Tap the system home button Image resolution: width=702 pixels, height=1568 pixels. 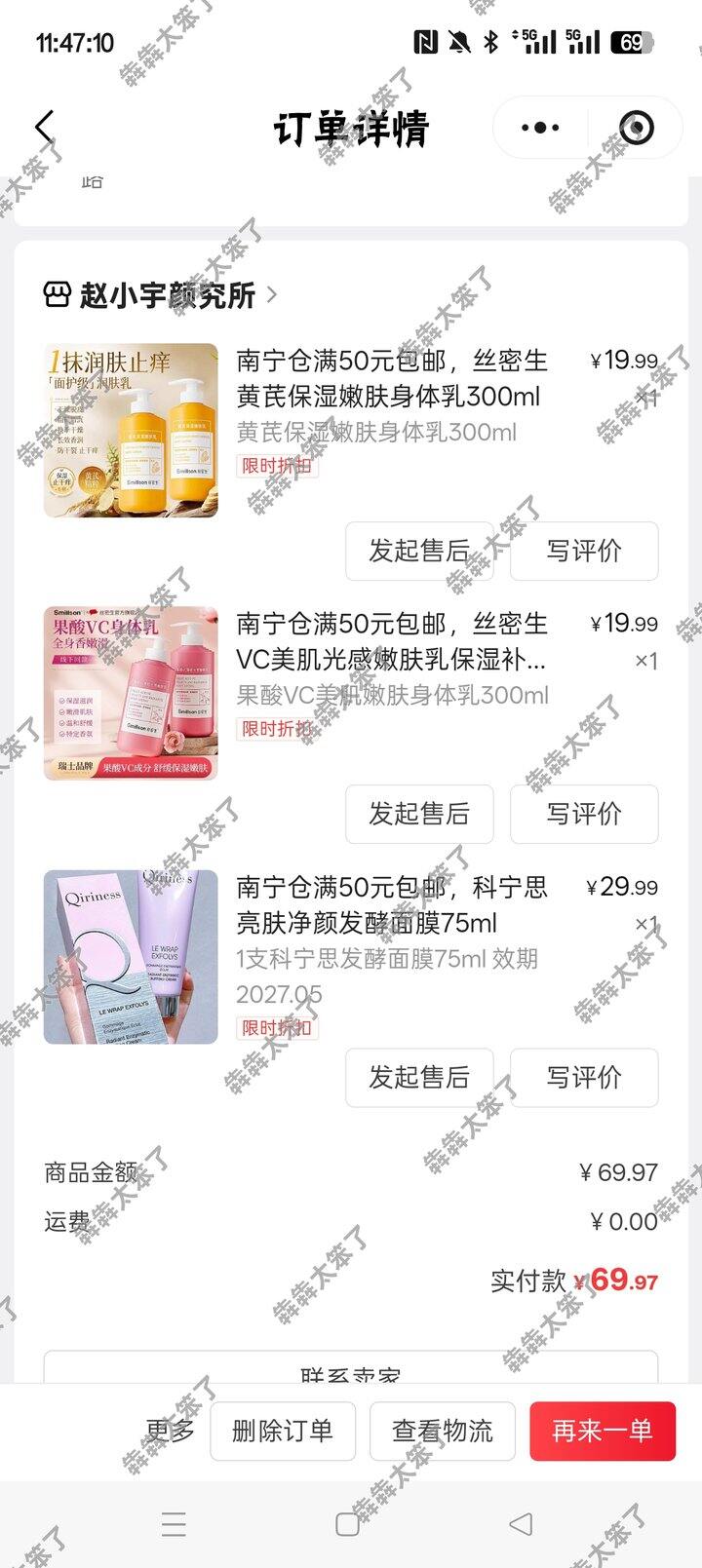click(347, 1524)
